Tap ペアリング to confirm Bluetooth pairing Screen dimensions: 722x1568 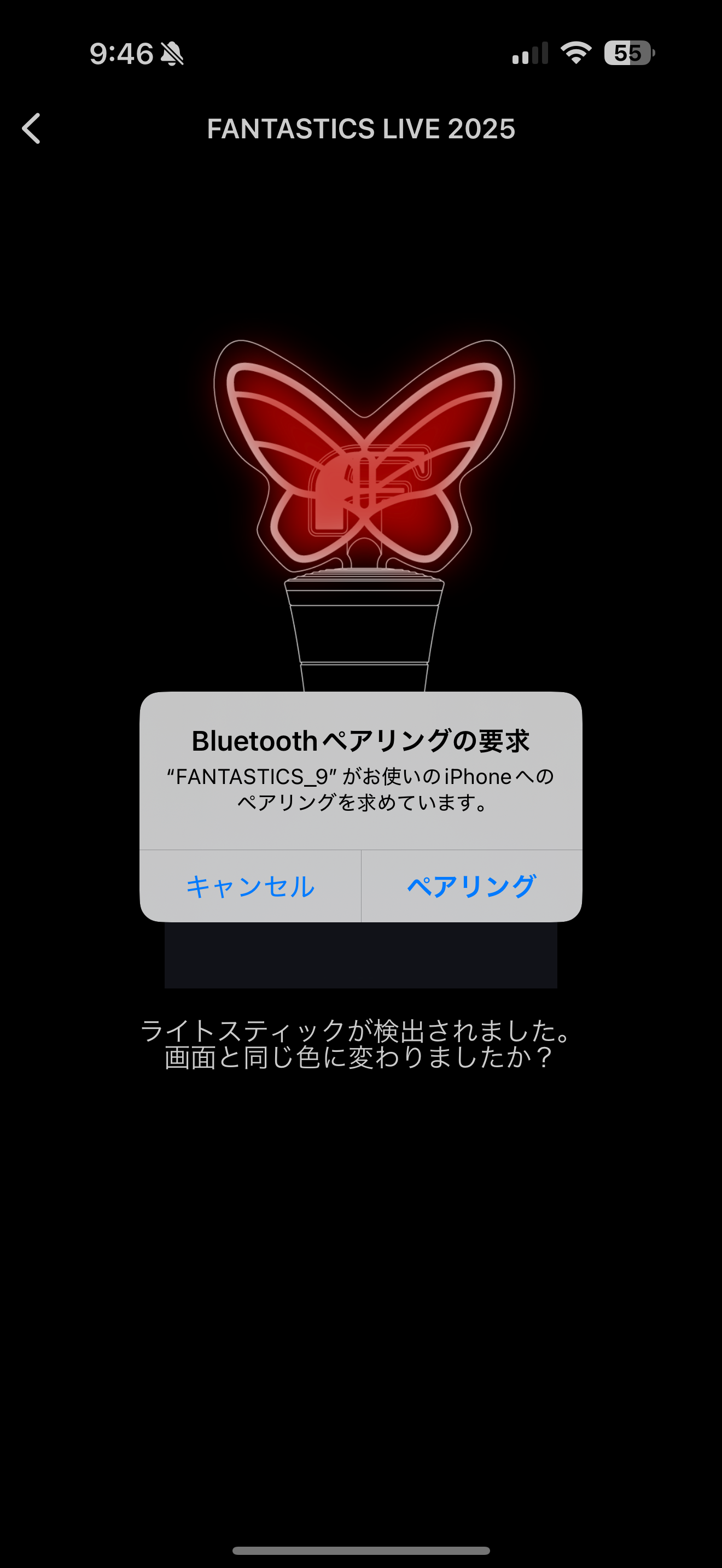[x=471, y=886]
